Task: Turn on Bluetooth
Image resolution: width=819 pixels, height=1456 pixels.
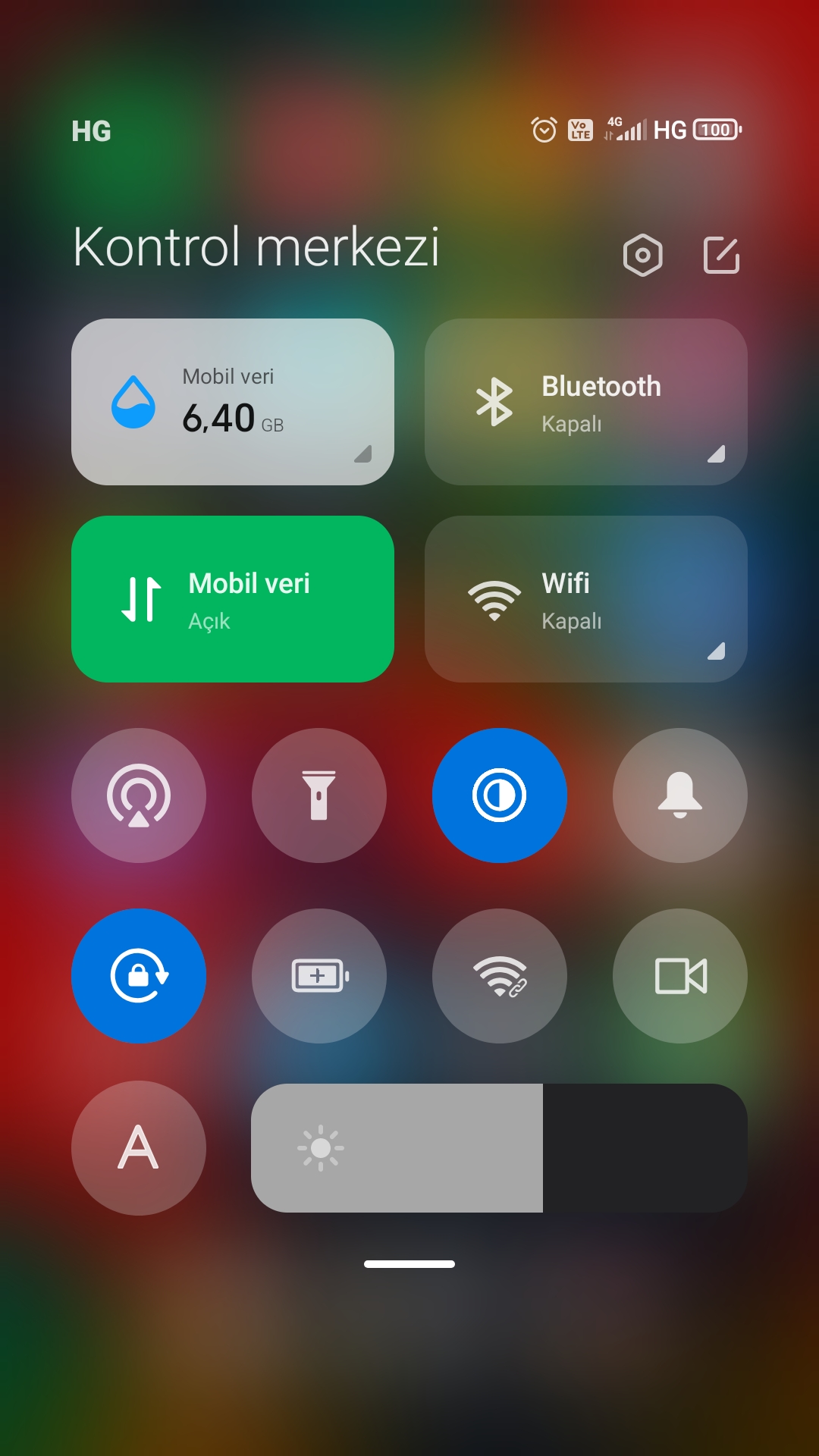Action: coord(585,402)
